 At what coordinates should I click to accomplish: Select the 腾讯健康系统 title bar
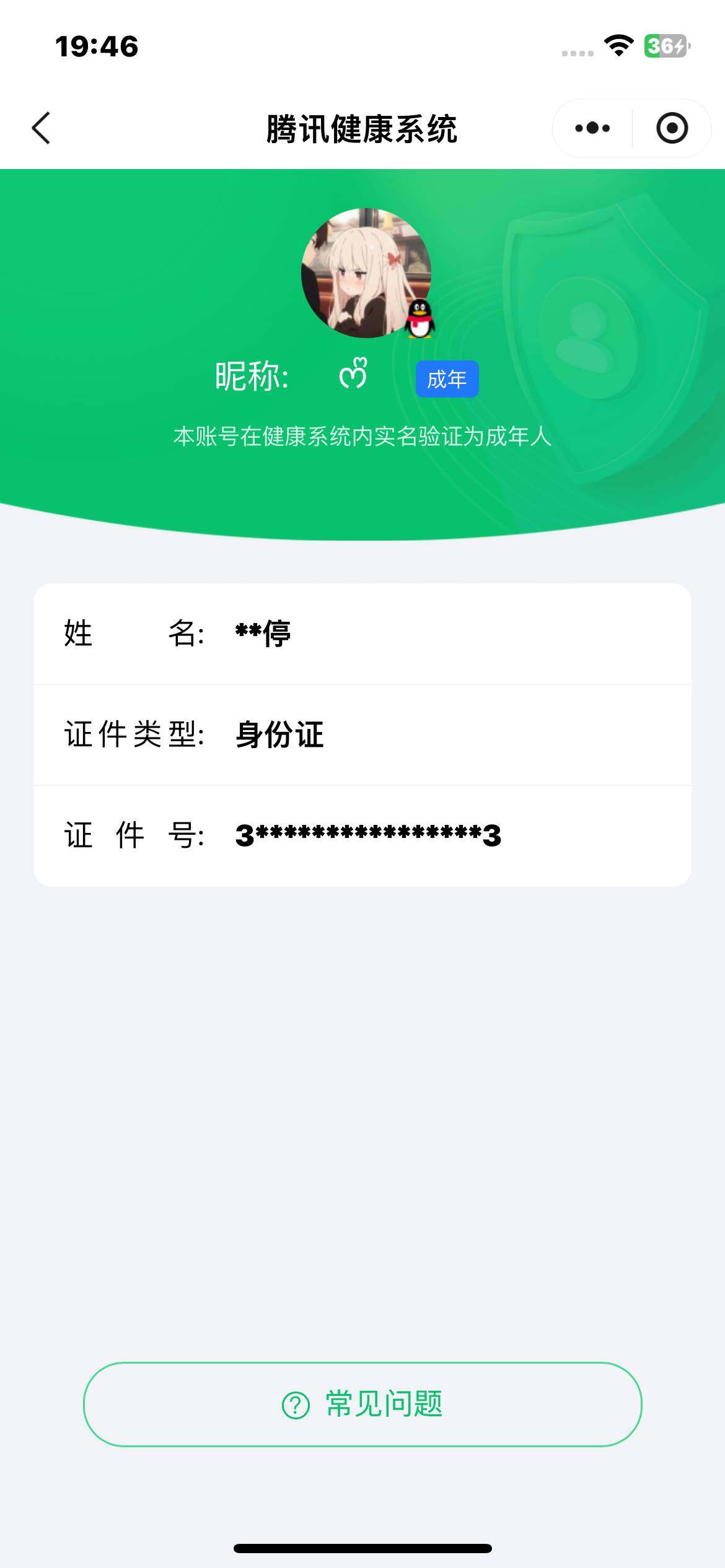(x=362, y=128)
